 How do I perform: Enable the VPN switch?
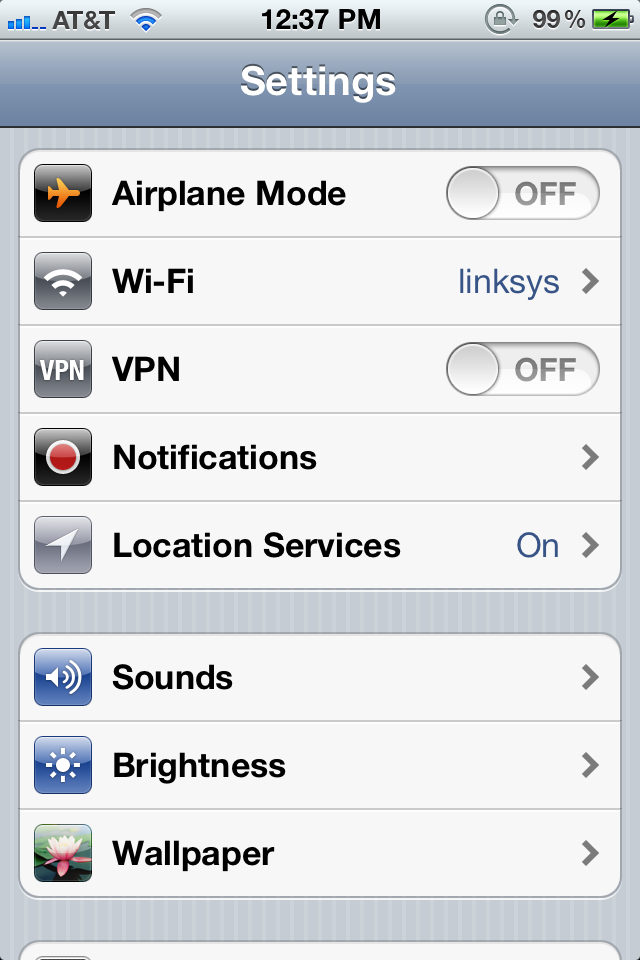(522, 370)
